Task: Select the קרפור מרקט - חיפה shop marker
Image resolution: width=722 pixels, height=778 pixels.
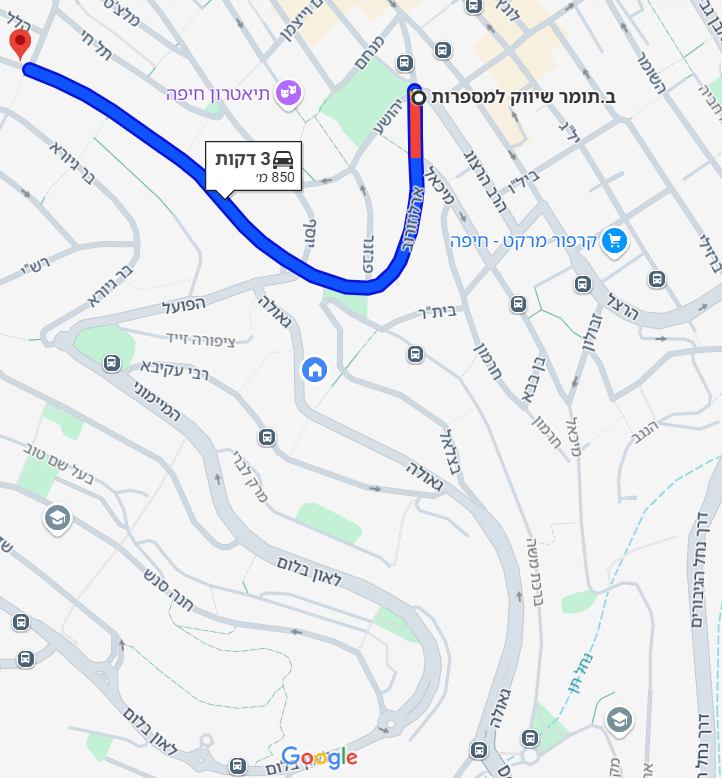Action: (x=614, y=241)
